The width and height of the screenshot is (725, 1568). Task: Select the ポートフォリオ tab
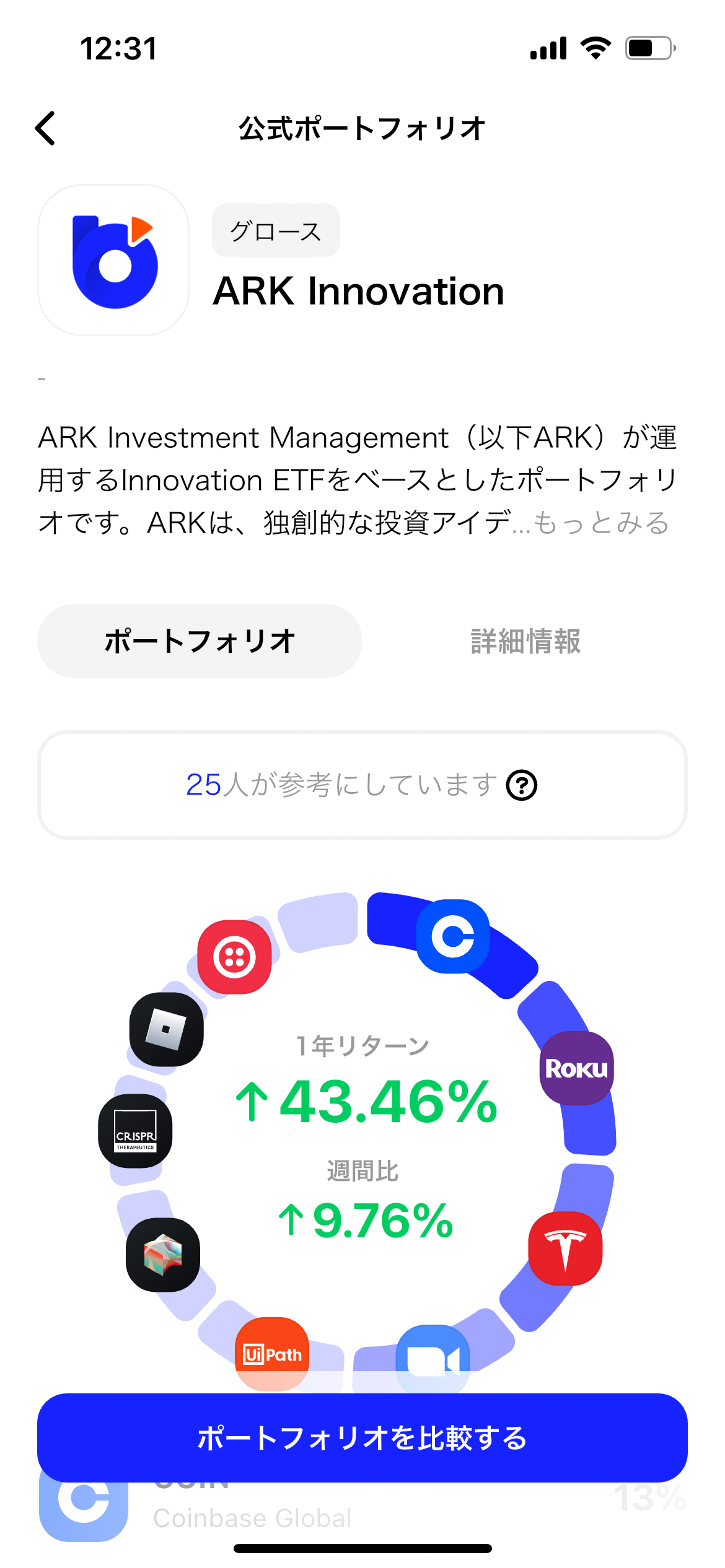200,641
